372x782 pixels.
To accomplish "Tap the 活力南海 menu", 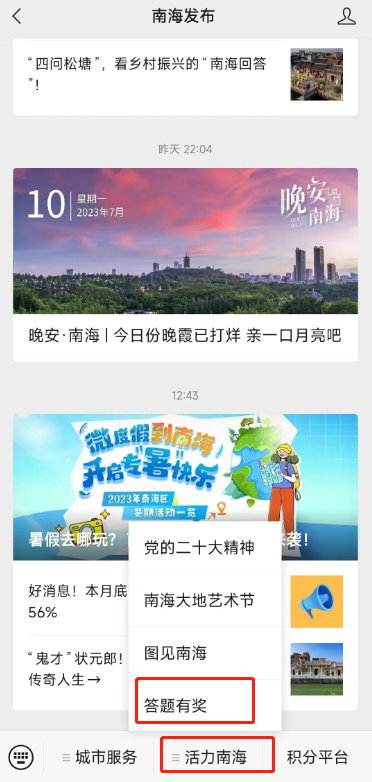I will click(x=217, y=758).
